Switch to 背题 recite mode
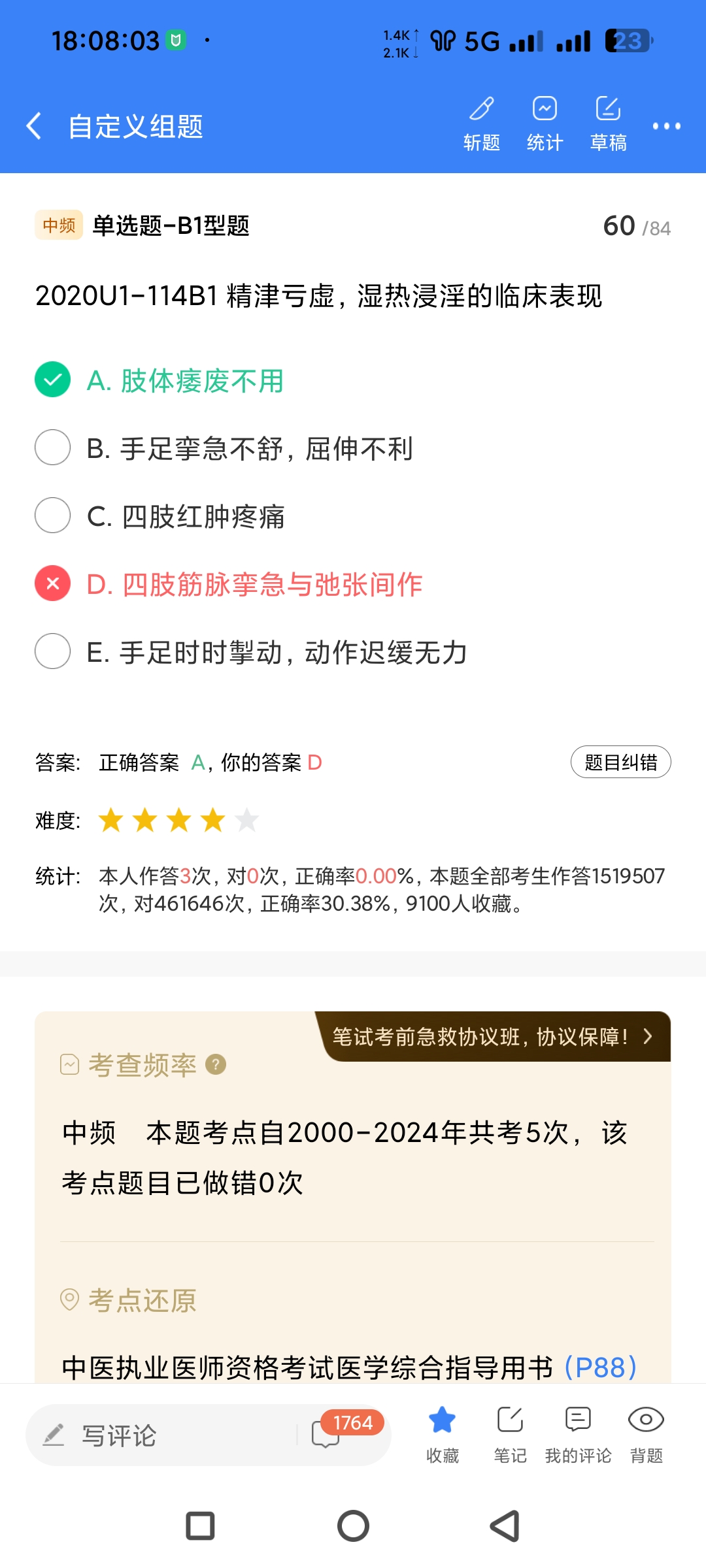The width and height of the screenshot is (706, 1568). (646, 1434)
